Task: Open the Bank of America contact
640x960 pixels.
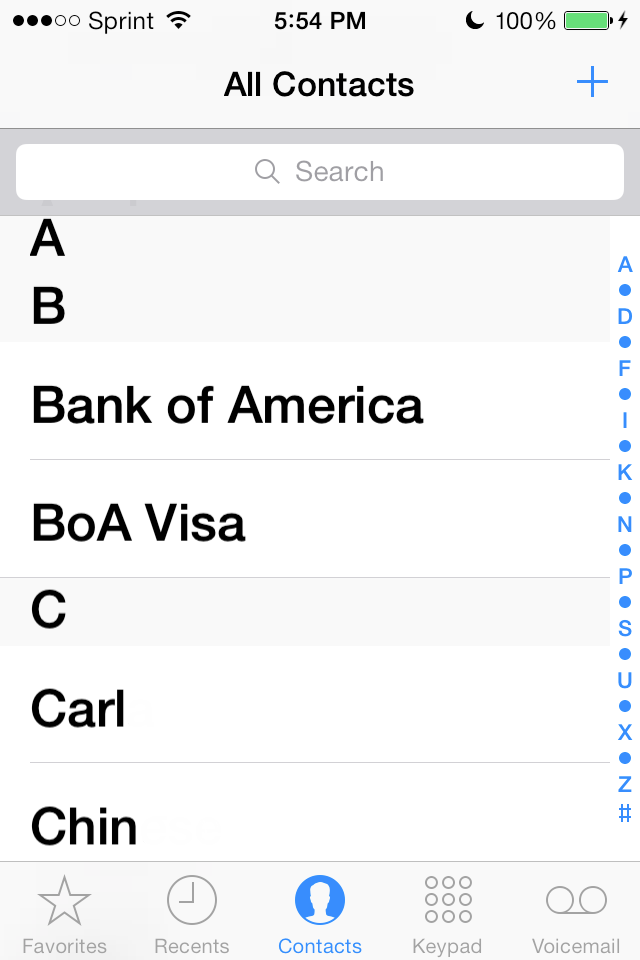Action: tap(228, 405)
